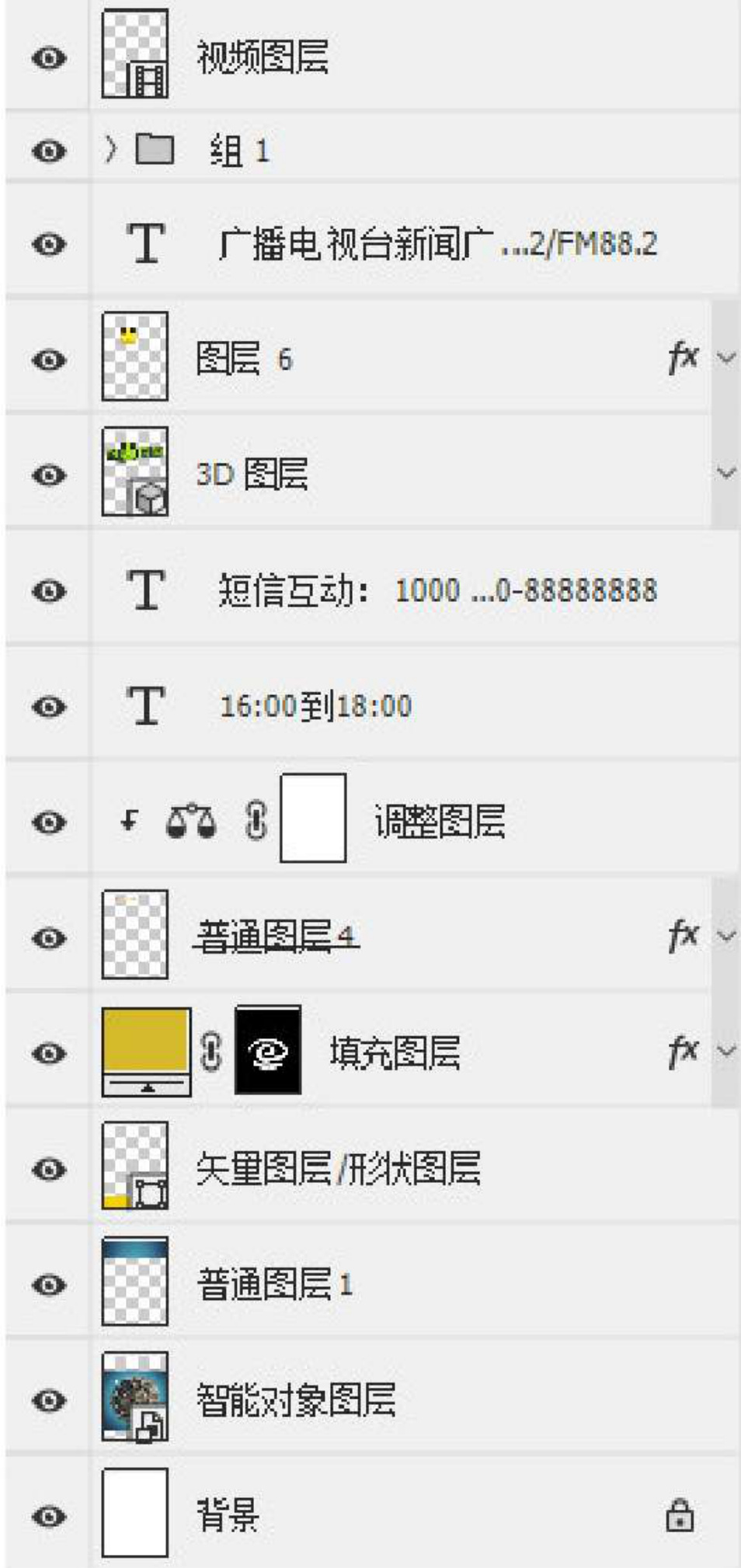
Task: Toggle visibility of 短信互动 text layer
Action: pos(49,591)
